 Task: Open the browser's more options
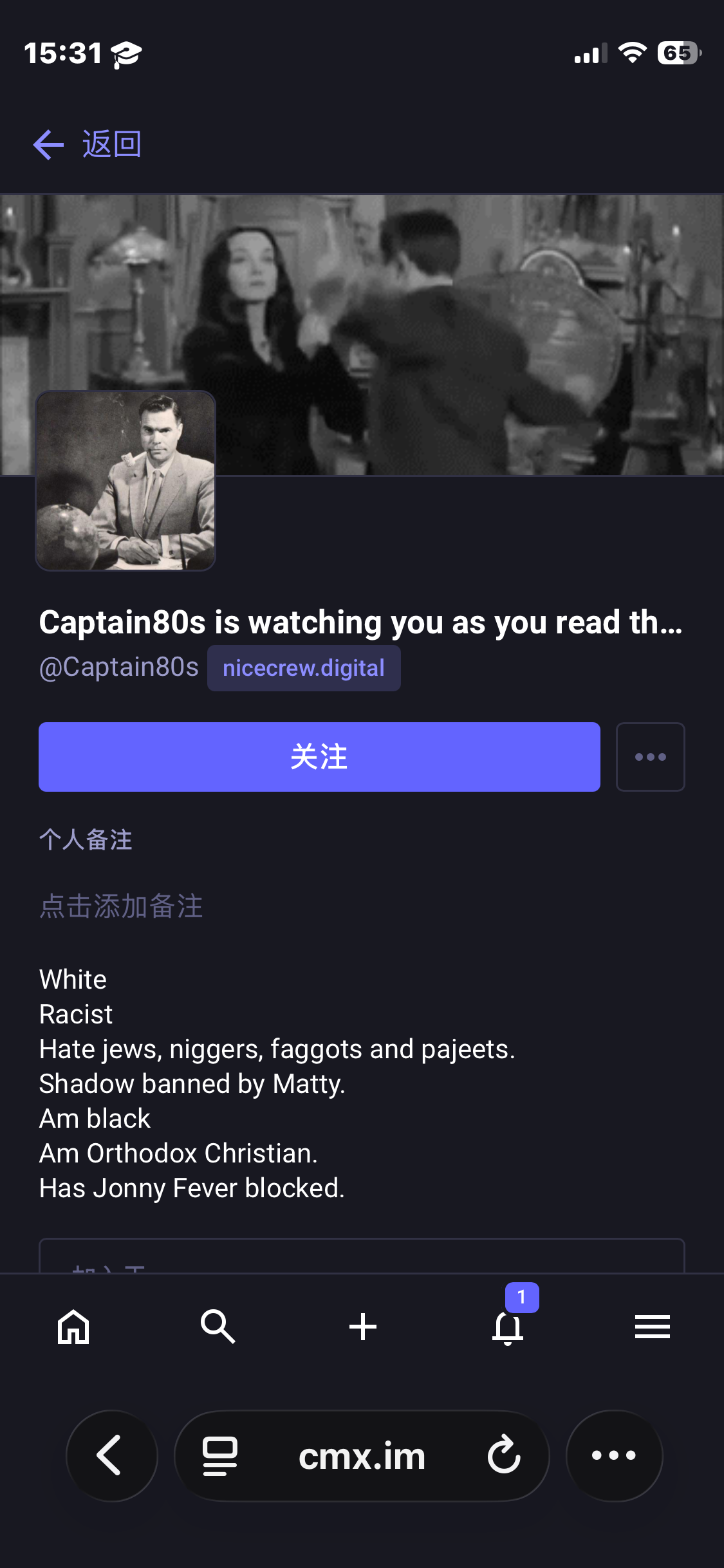614,1455
